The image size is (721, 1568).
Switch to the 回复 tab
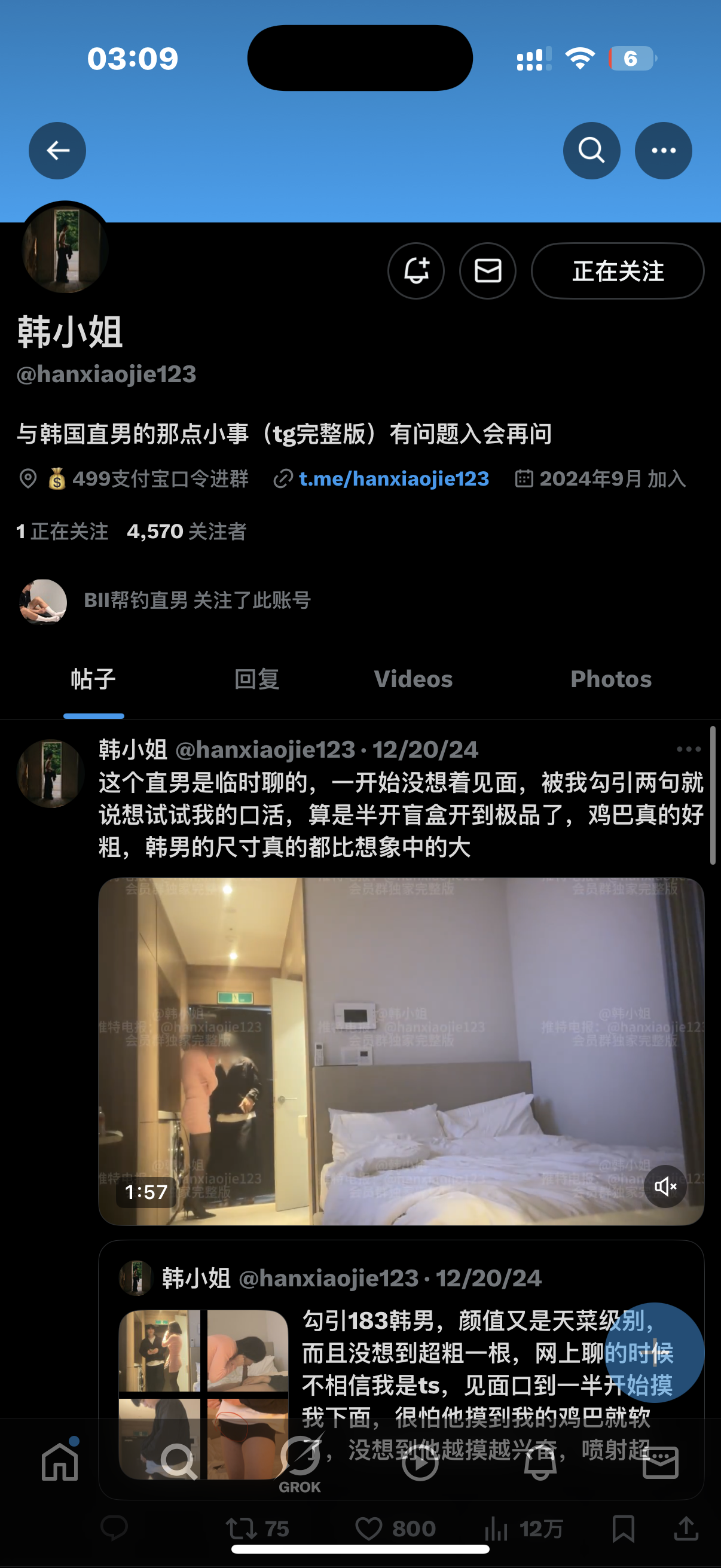tap(256, 679)
